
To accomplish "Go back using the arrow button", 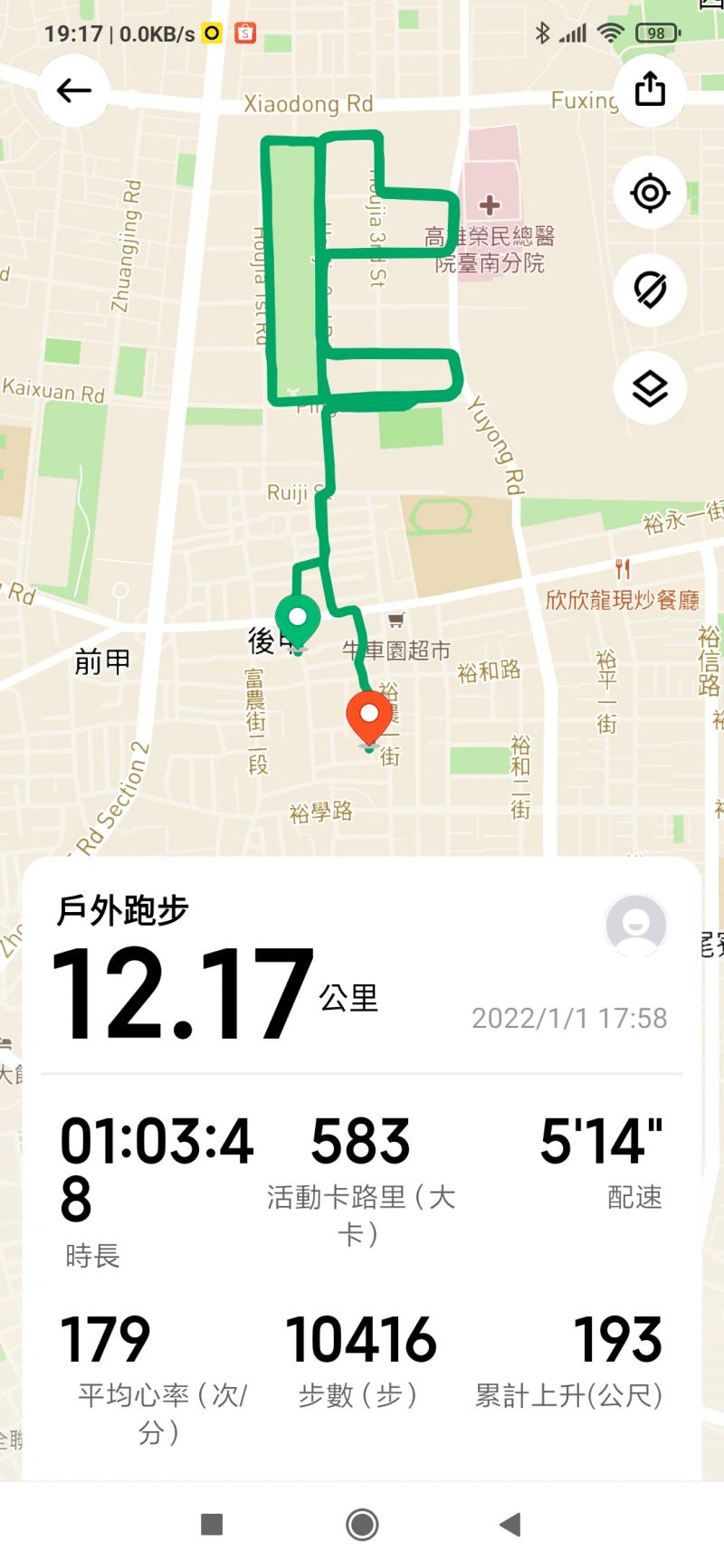I will (73, 90).
